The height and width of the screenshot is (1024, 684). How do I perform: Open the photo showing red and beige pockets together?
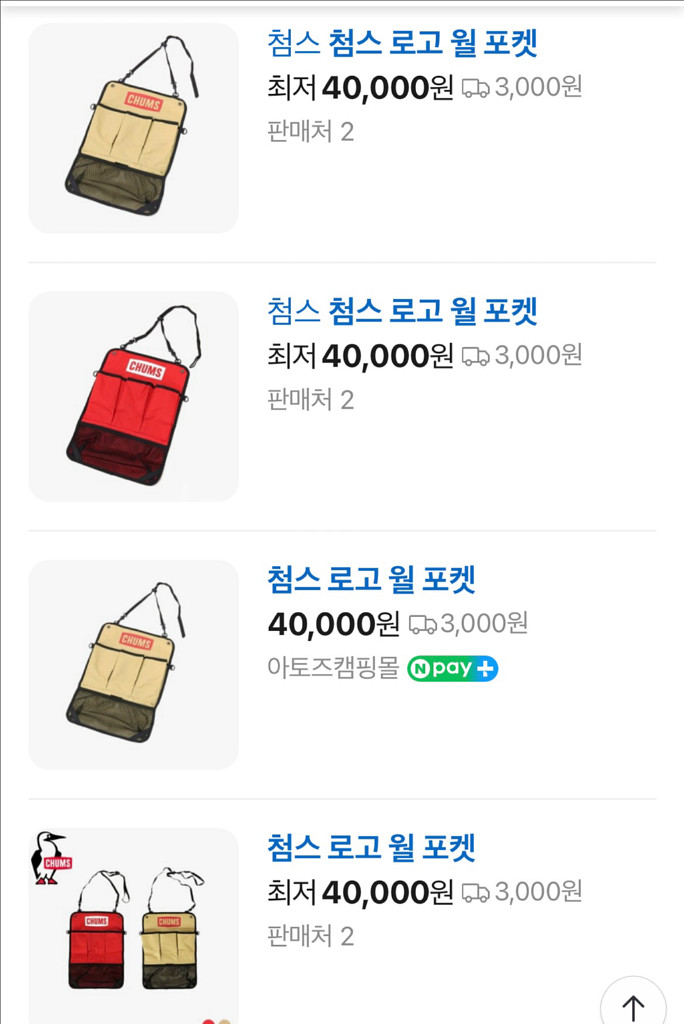[x=134, y=925]
